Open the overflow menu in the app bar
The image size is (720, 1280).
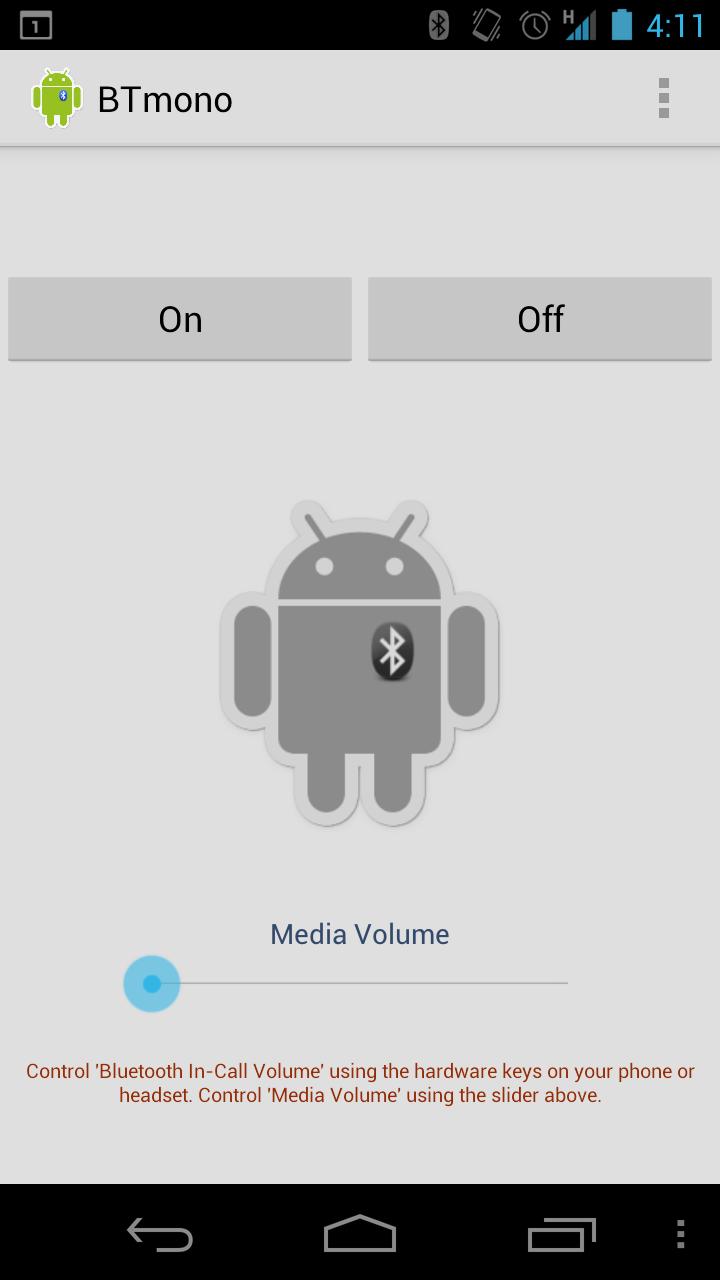663,99
